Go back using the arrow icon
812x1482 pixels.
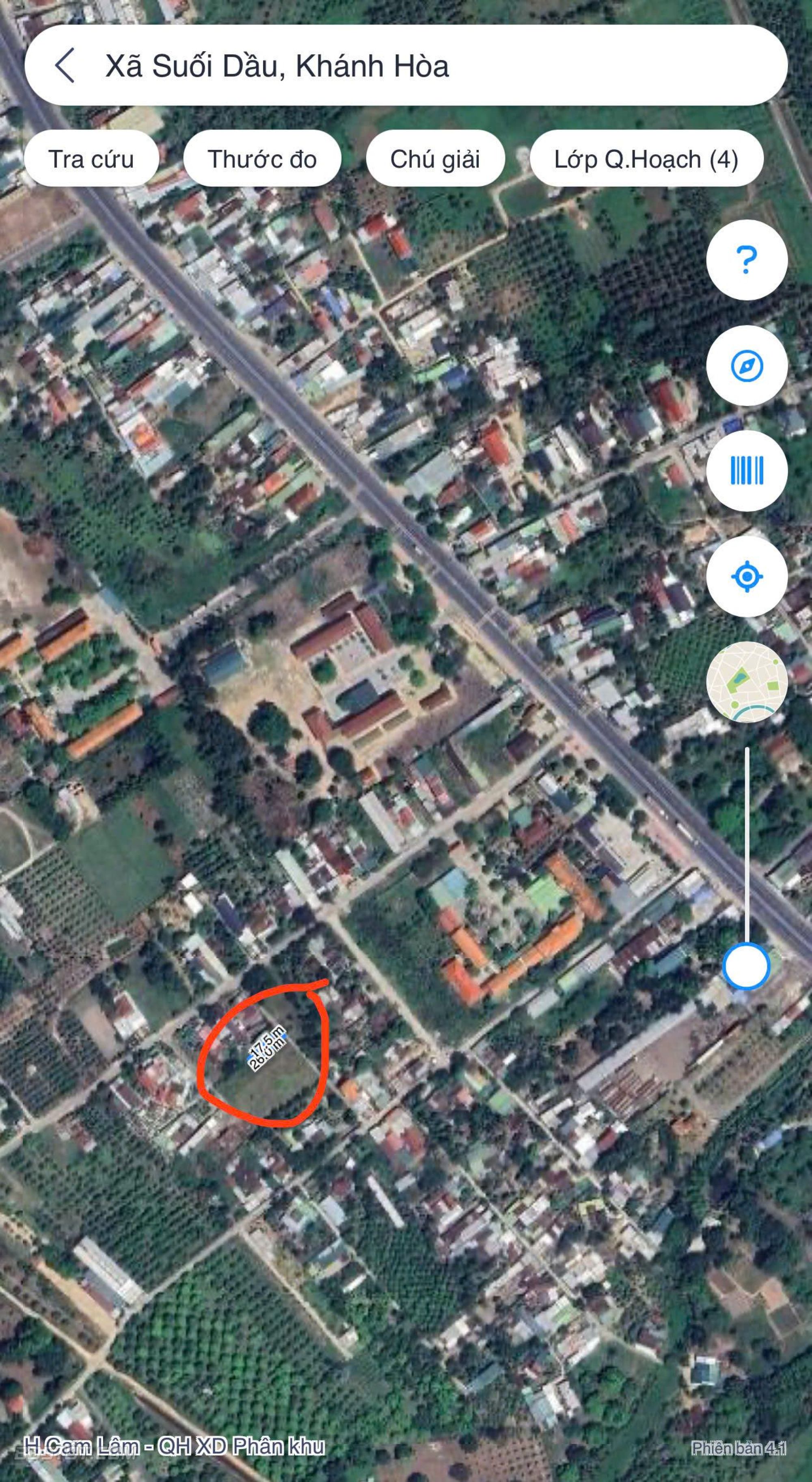(x=65, y=66)
